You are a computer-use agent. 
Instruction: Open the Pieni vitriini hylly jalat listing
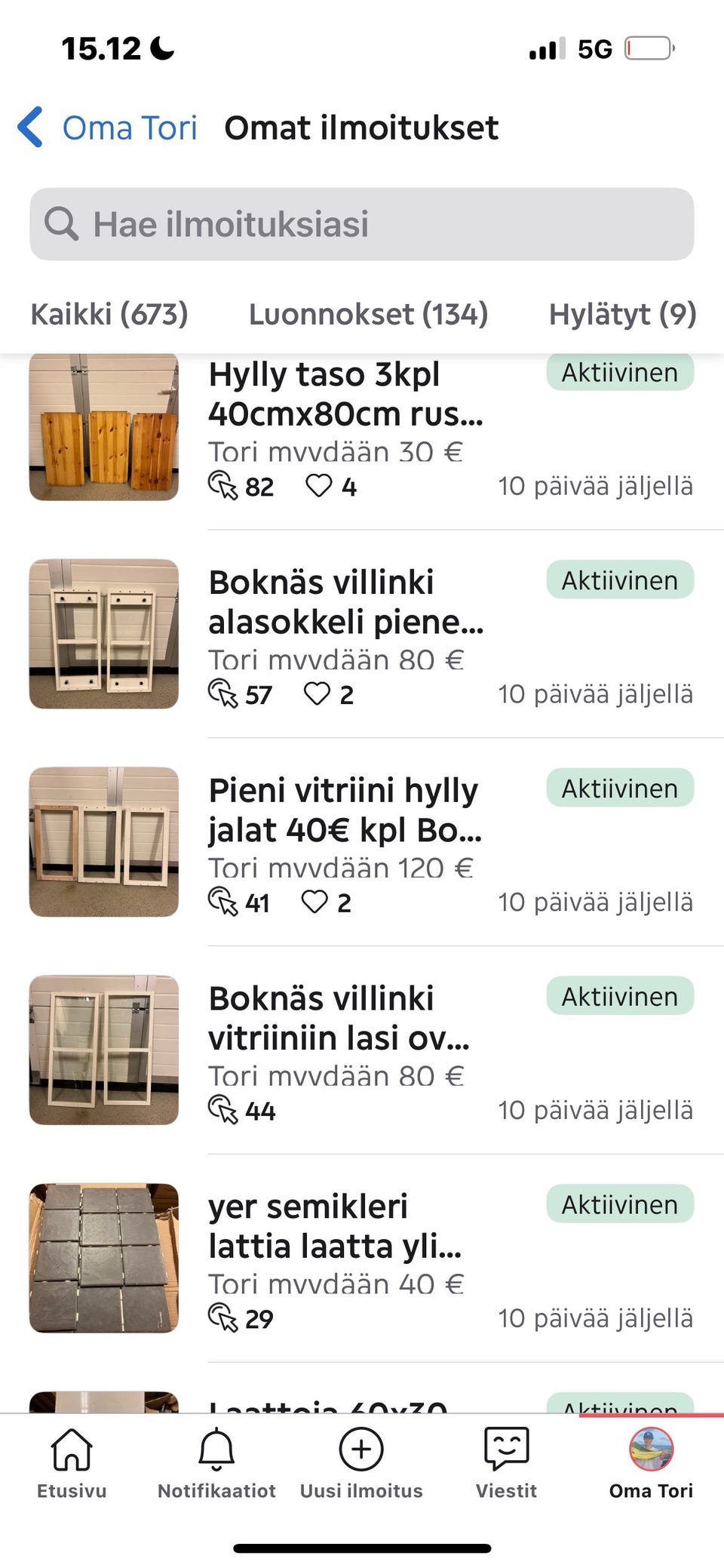click(345, 810)
